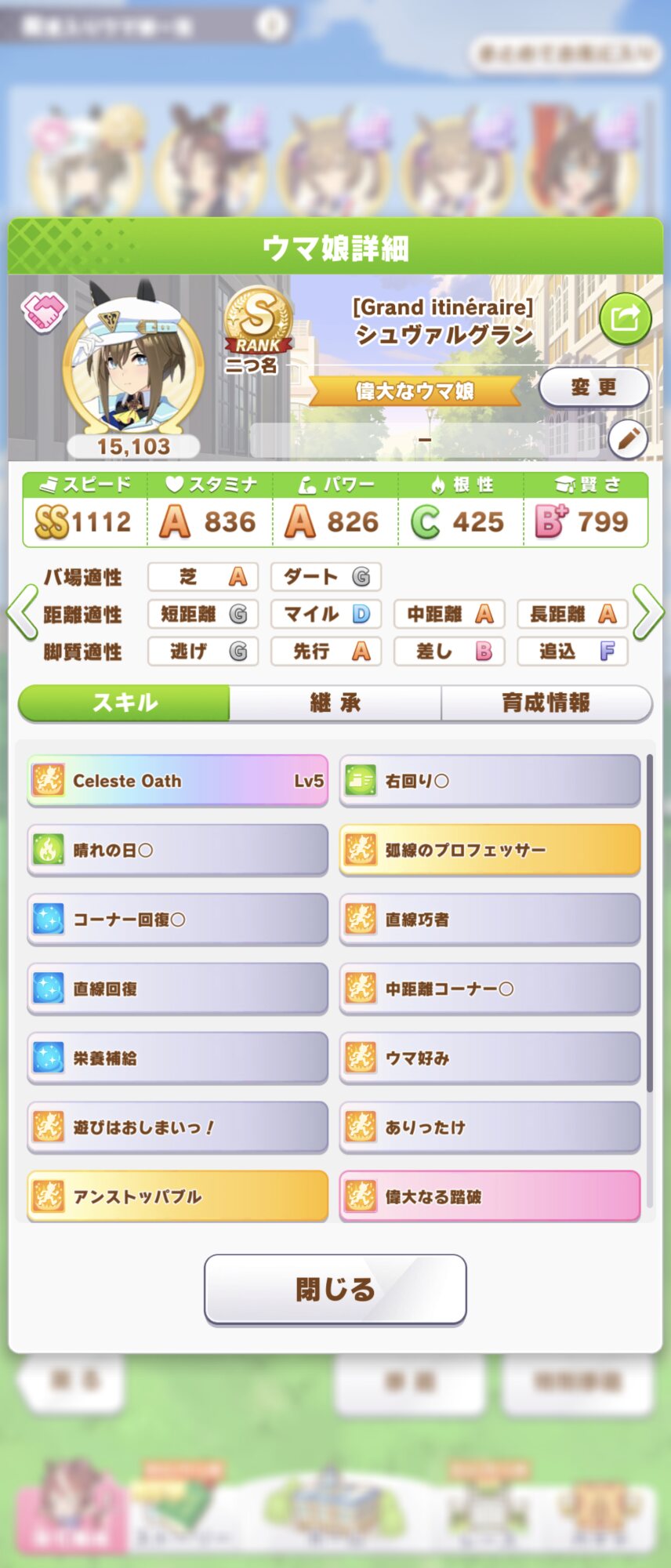Close the dialog with 閉じる
The height and width of the screenshot is (1568, 671).
(x=335, y=1290)
